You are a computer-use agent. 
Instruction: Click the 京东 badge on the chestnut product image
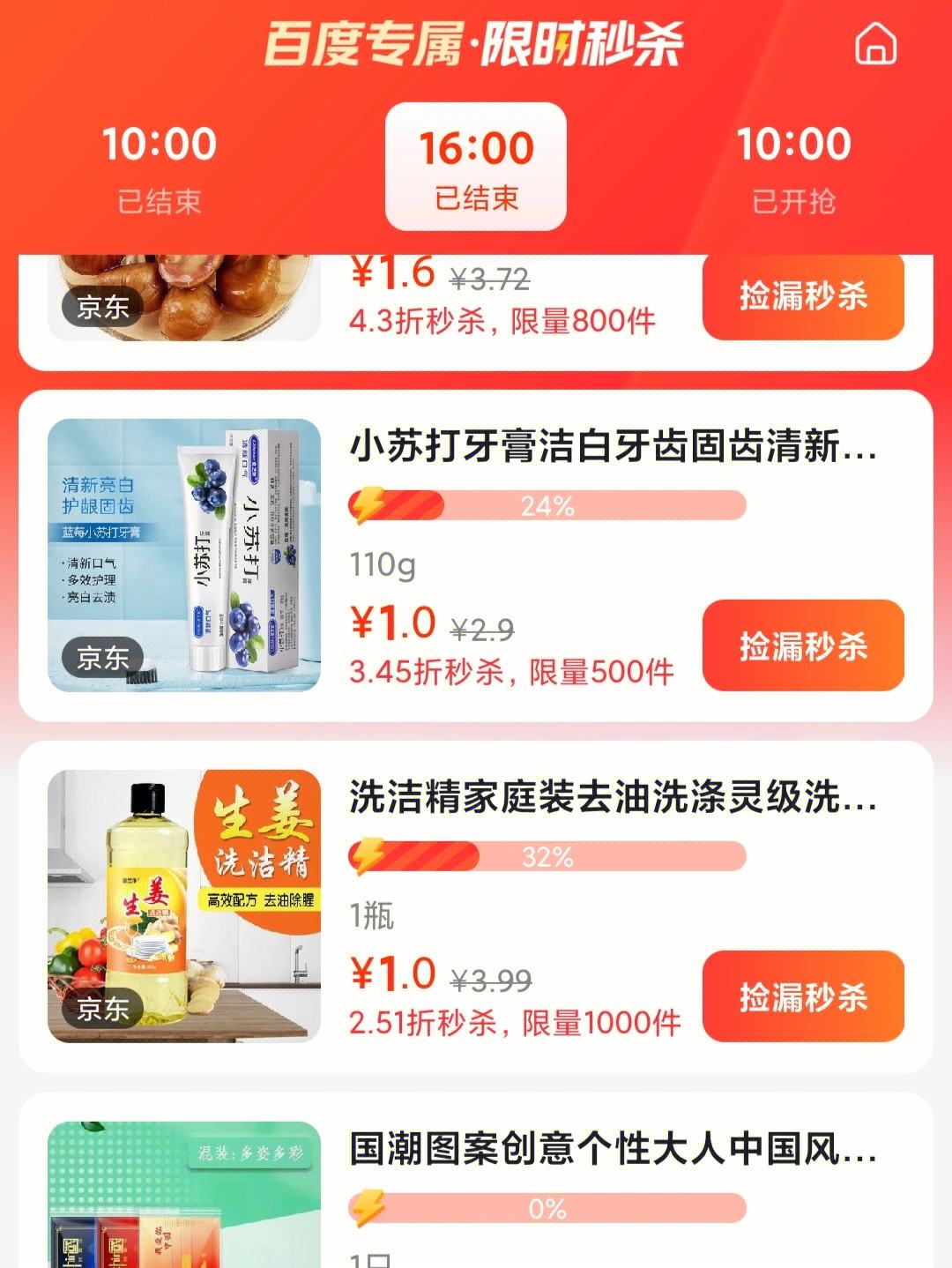[x=103, y=308]
